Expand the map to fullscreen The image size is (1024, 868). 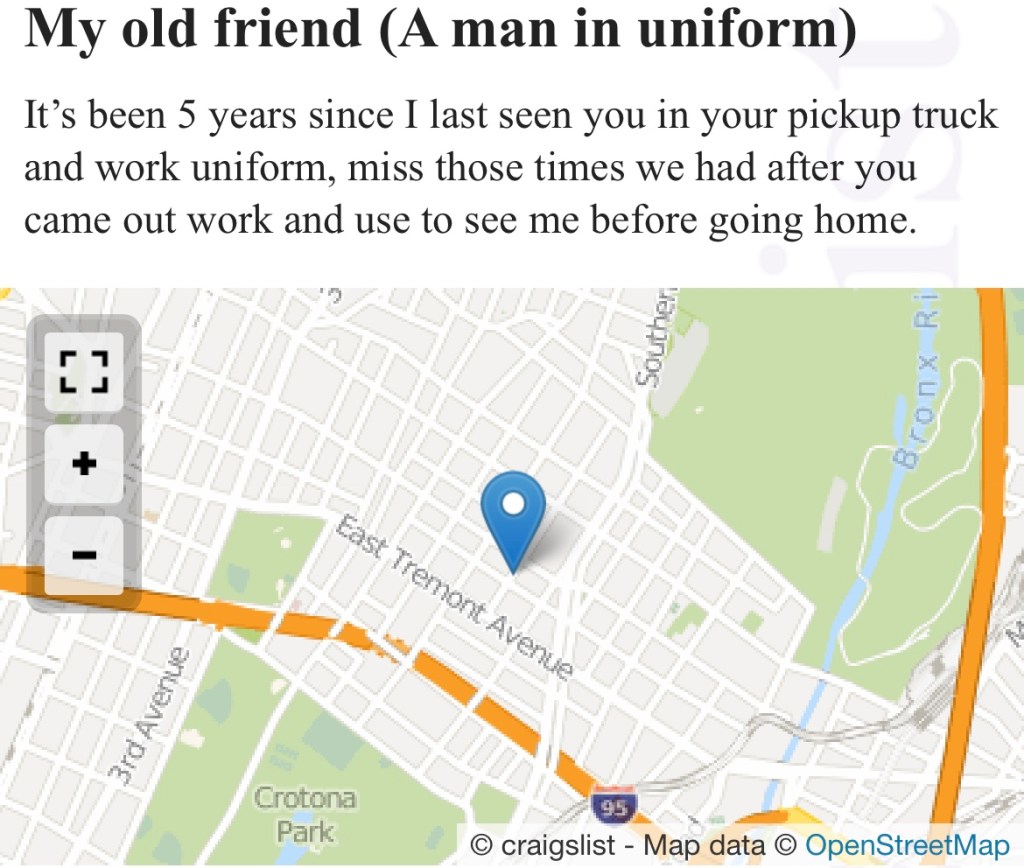click(x=84, y=371)
